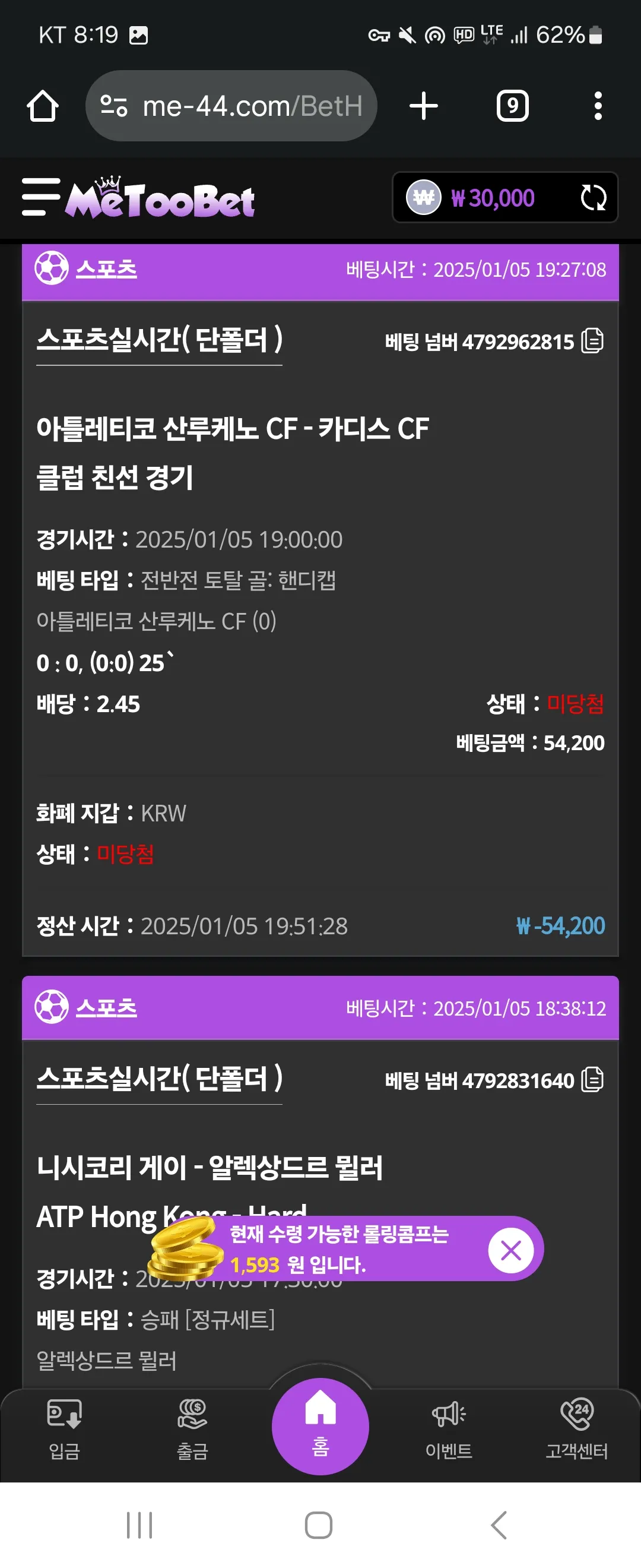Open the 입금 deposit tab
Image resolution: width=641 pixels, height=1568 pixels.
[x=65, y=1429]
